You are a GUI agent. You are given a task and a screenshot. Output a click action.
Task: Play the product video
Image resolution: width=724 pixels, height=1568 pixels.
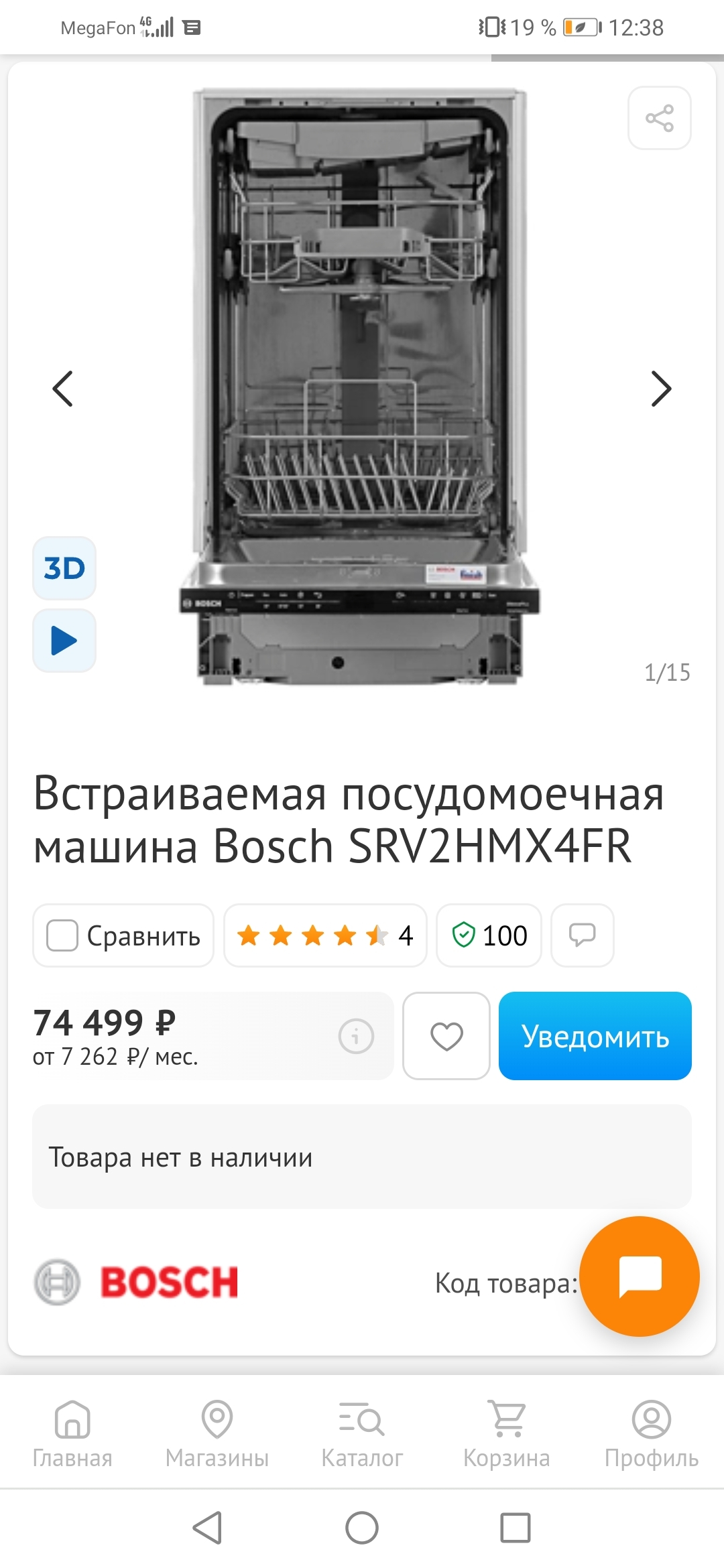(x=64, y=641)
